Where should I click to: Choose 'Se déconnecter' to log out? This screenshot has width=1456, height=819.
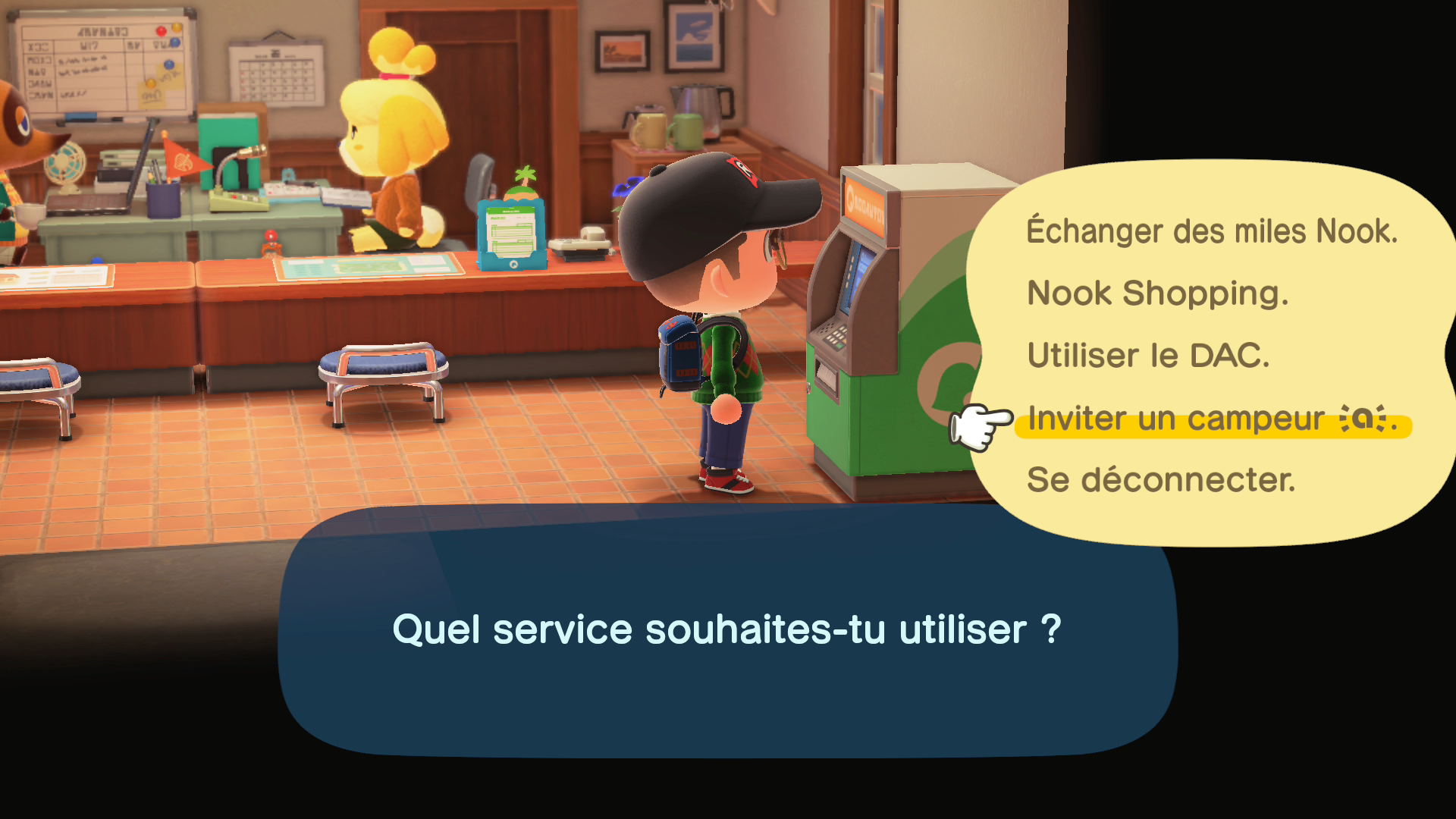(x=1160, y=480)
